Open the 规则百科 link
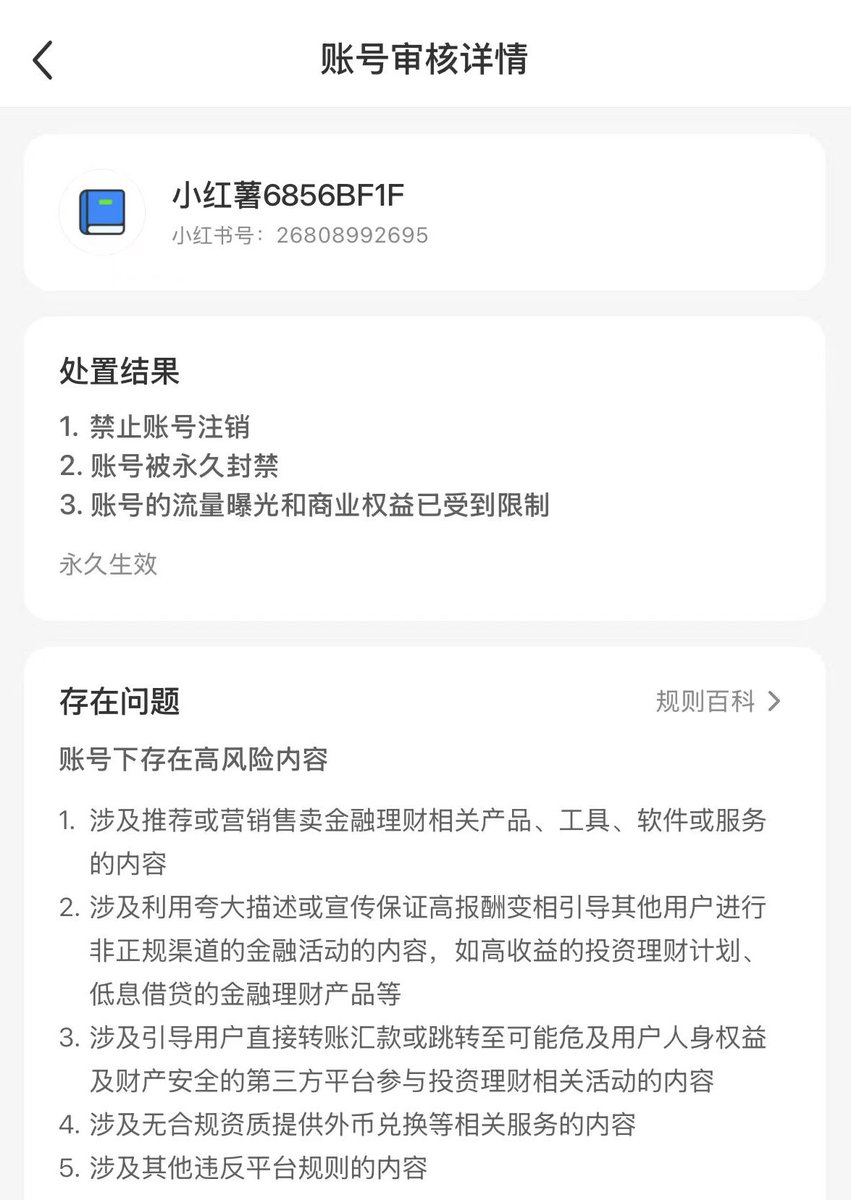 [x=716, y=702]
